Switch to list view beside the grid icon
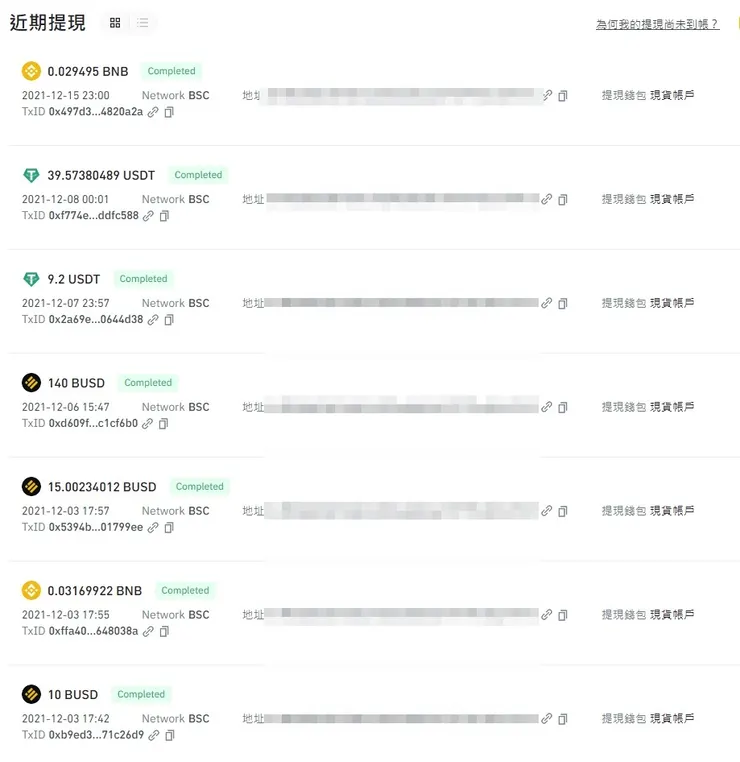Viewport: 740px width, 762px height. point(143,22)
